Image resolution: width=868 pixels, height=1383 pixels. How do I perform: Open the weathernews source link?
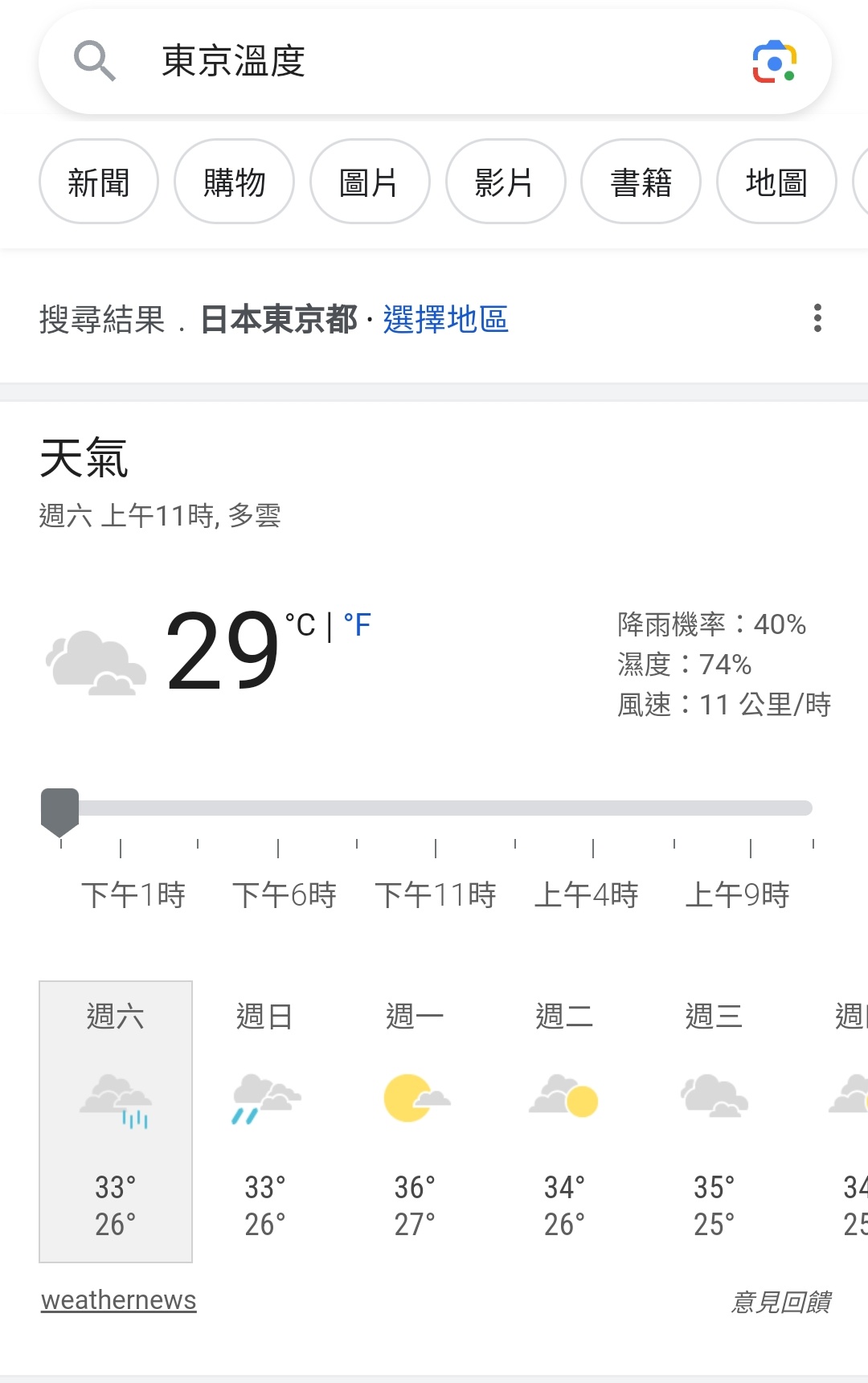coord(119,1300)
